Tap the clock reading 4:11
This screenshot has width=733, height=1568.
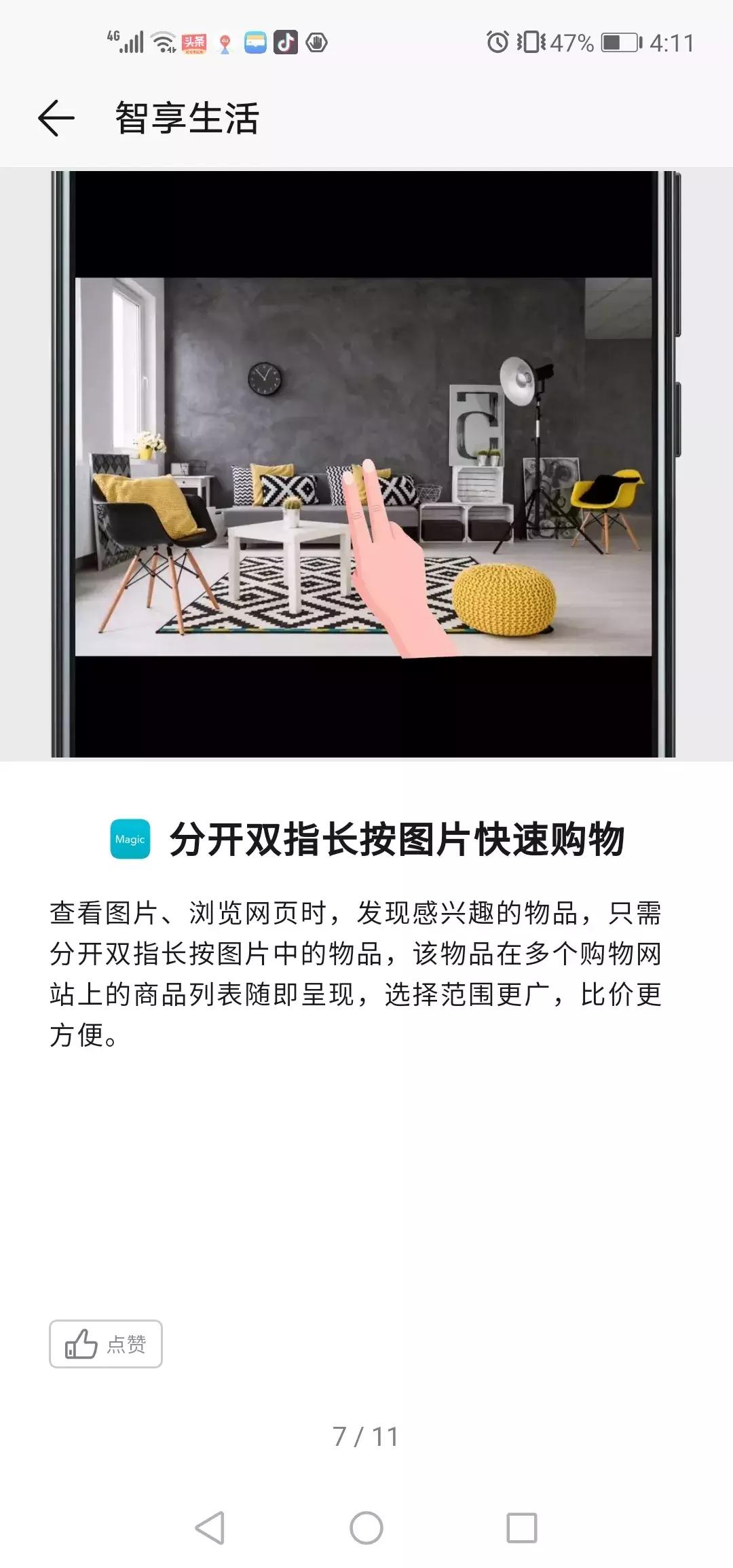[672, 42]
